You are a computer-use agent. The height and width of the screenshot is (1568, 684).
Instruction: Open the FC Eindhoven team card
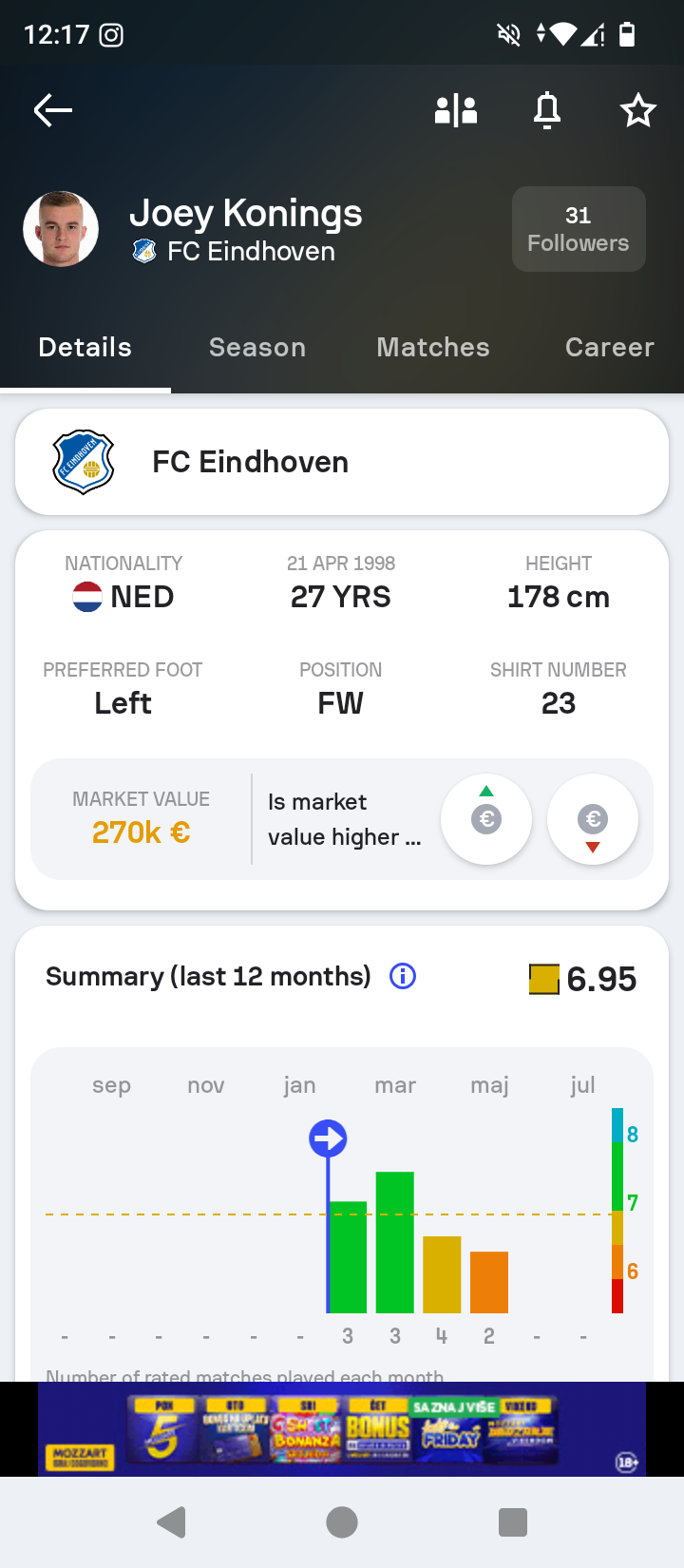pos(342,462)
